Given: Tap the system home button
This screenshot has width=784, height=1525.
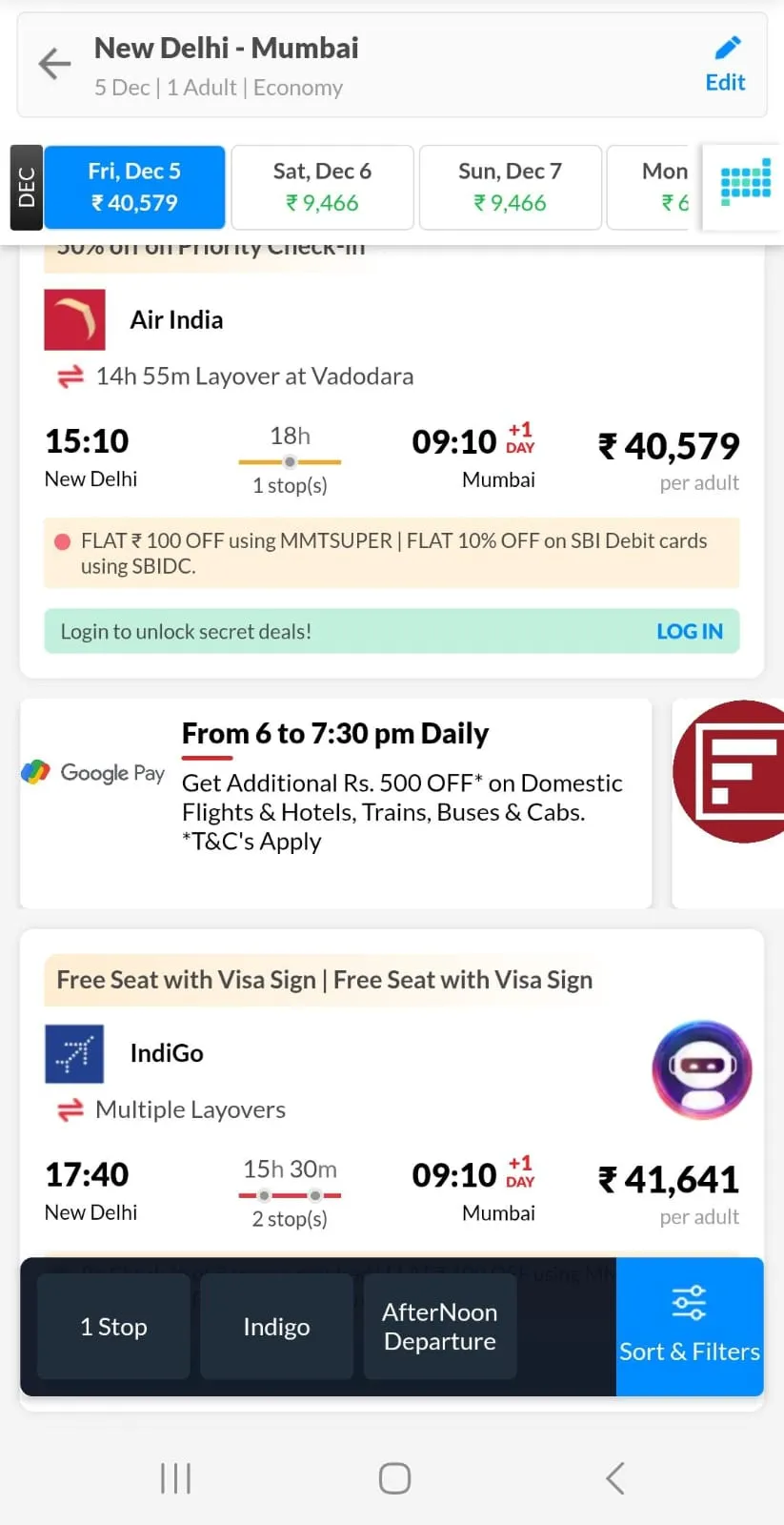Looking at the screenshot, I should [x=394, y=1478].
